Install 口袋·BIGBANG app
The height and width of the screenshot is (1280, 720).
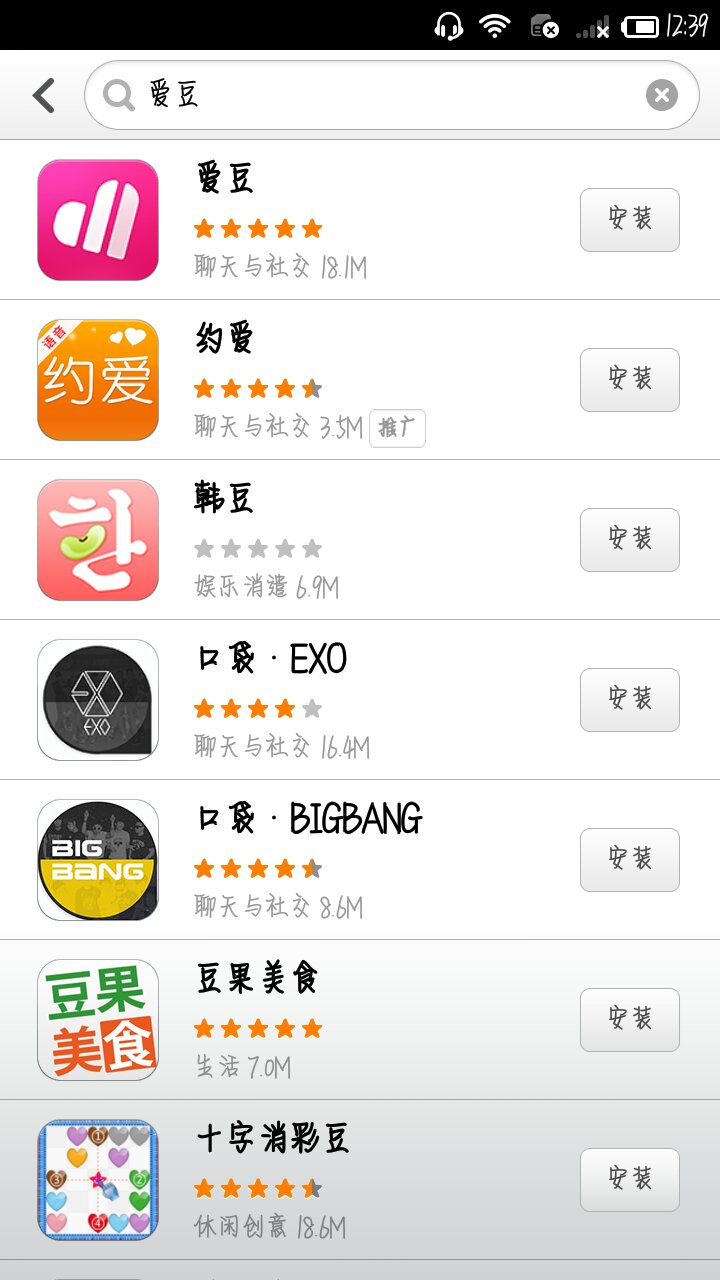click(x=629, y=860)
